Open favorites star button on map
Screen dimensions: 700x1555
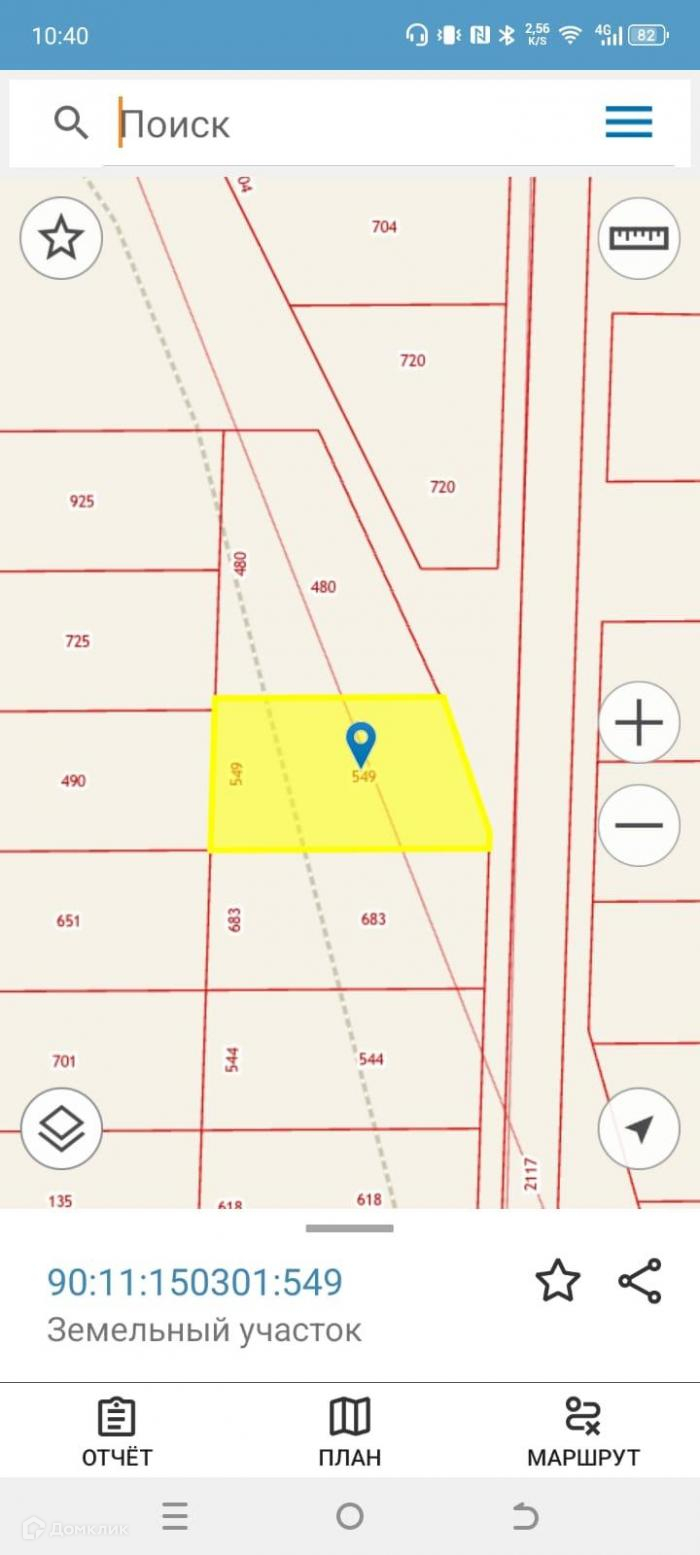pyautogui.click(x=61, y=238)
